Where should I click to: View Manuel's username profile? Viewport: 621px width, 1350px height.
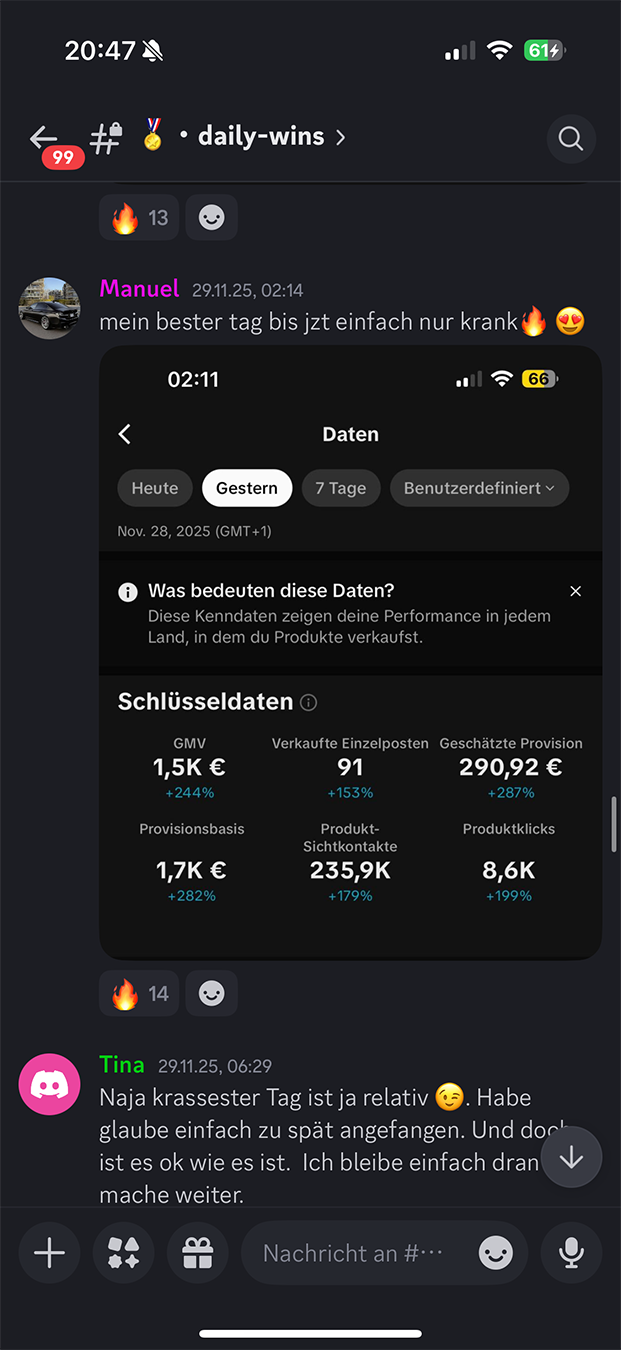[139, 289]
